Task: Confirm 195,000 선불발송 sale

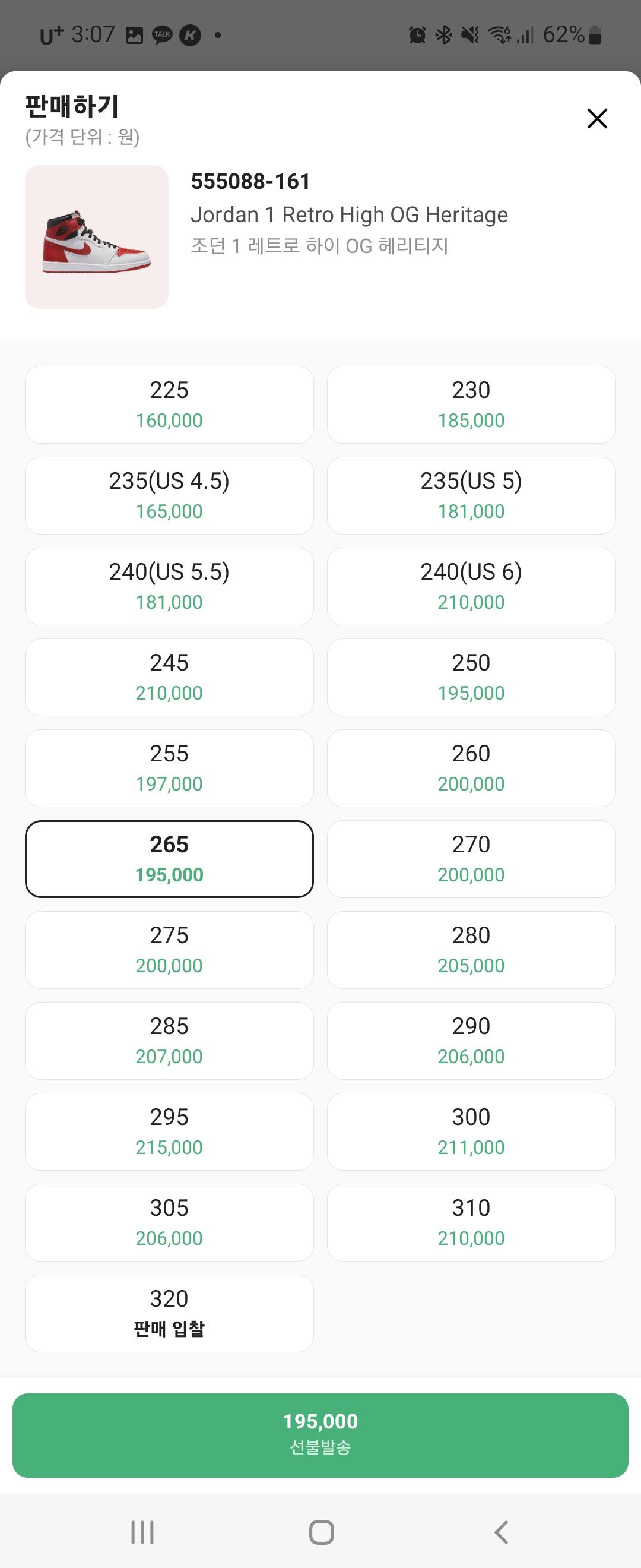Action: click(x=320, y=1435)
